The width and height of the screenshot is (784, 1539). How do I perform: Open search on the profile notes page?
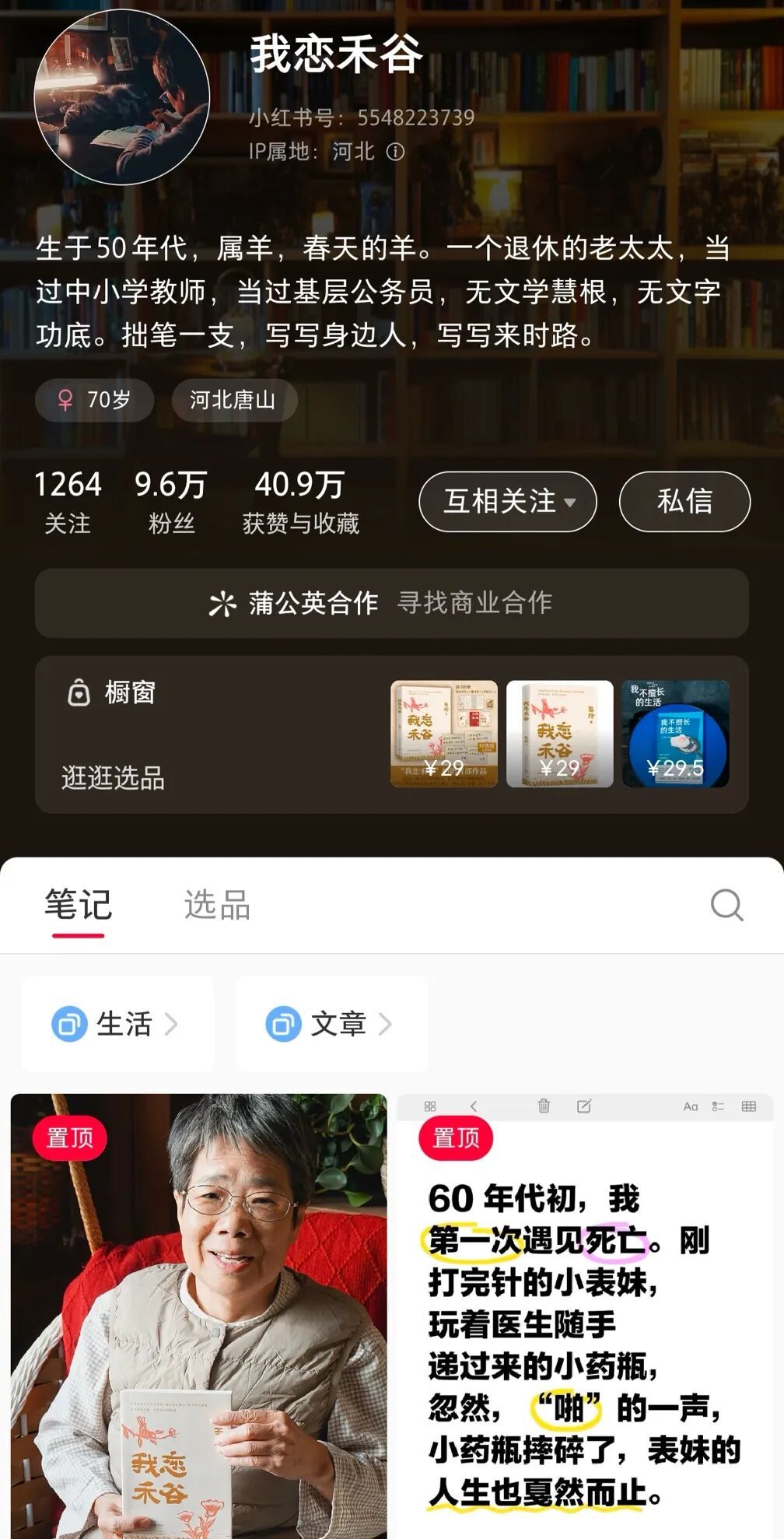[726, 905]
